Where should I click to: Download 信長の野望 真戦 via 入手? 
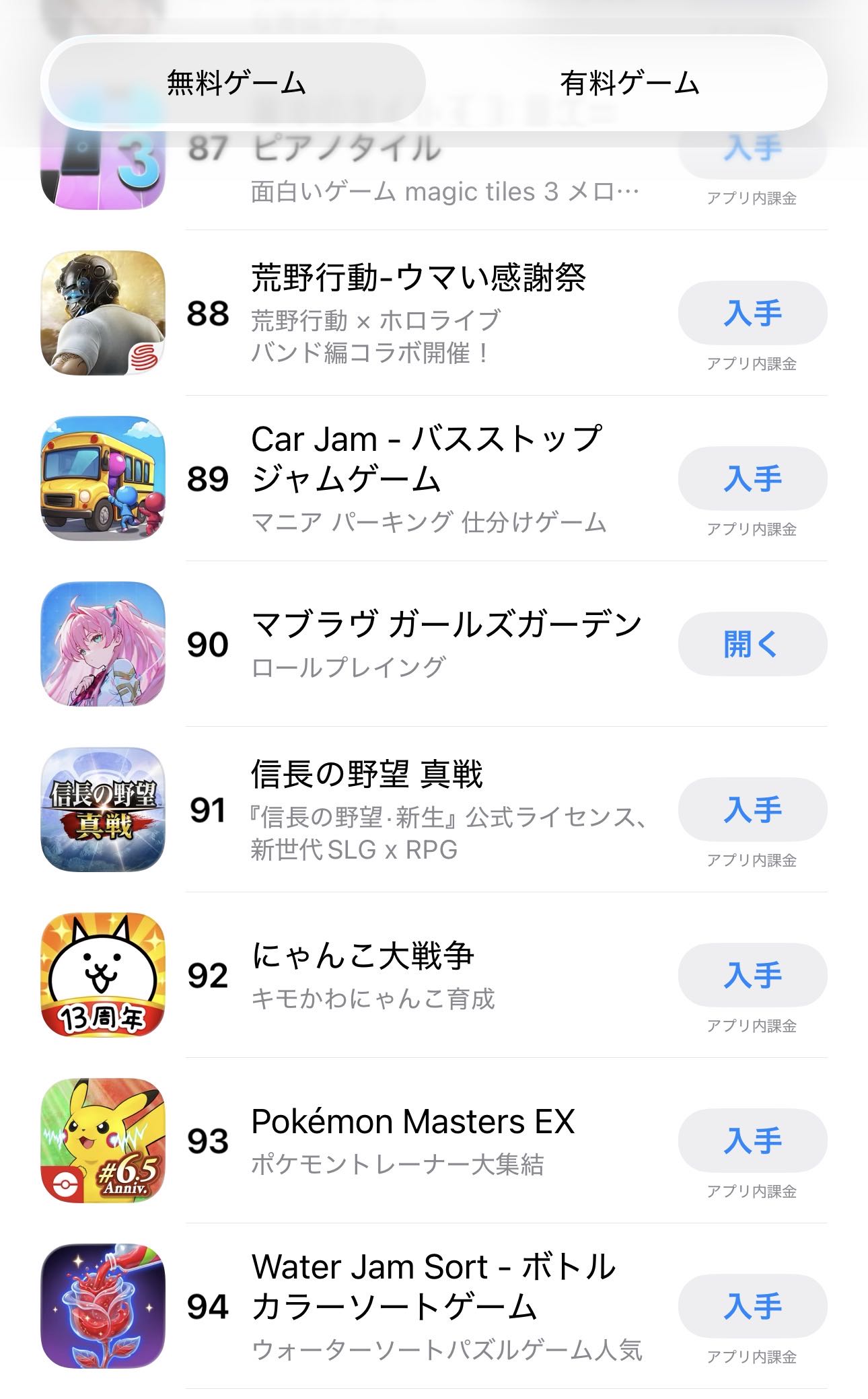752,810
